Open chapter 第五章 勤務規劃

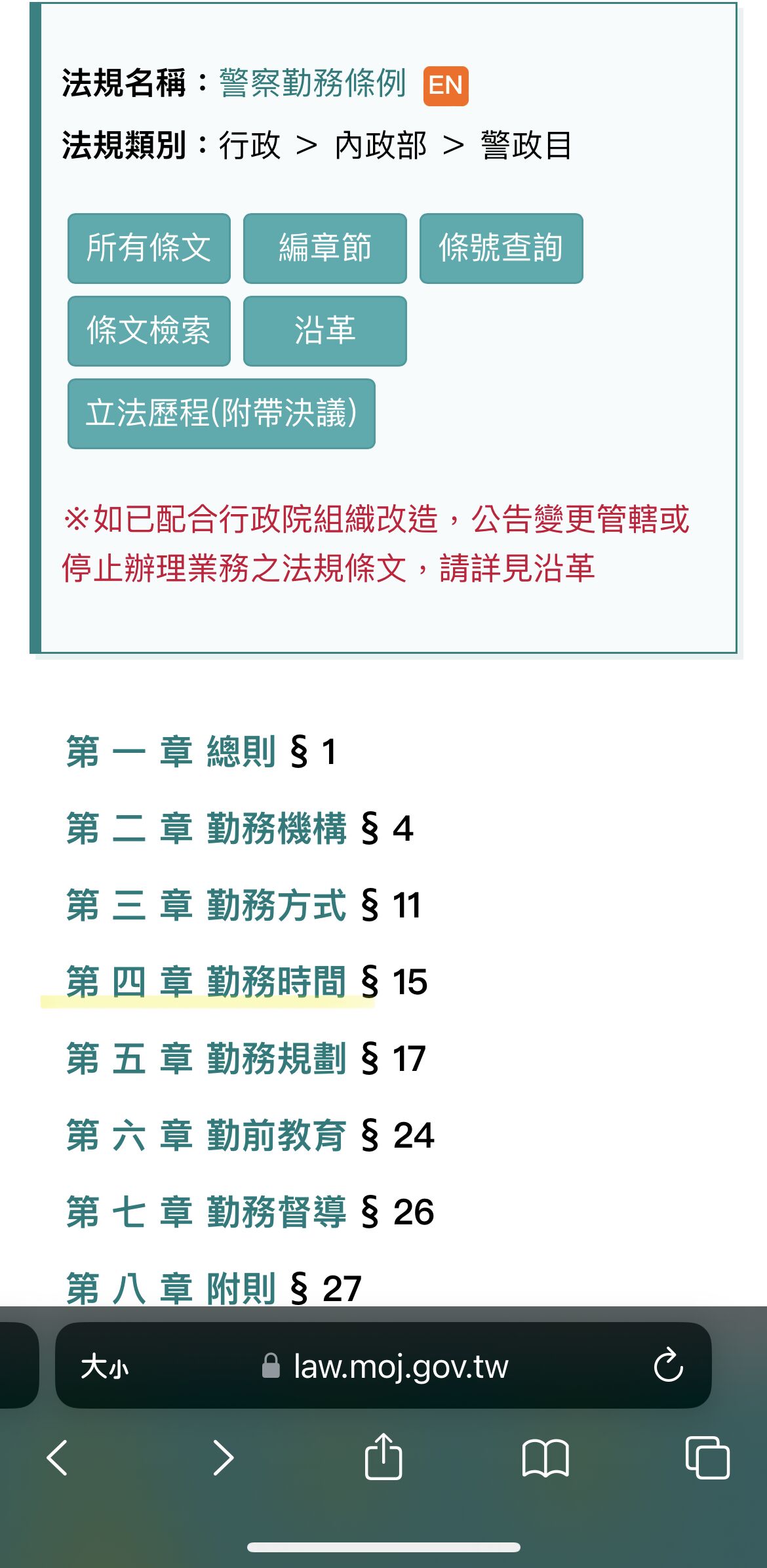206,1058
